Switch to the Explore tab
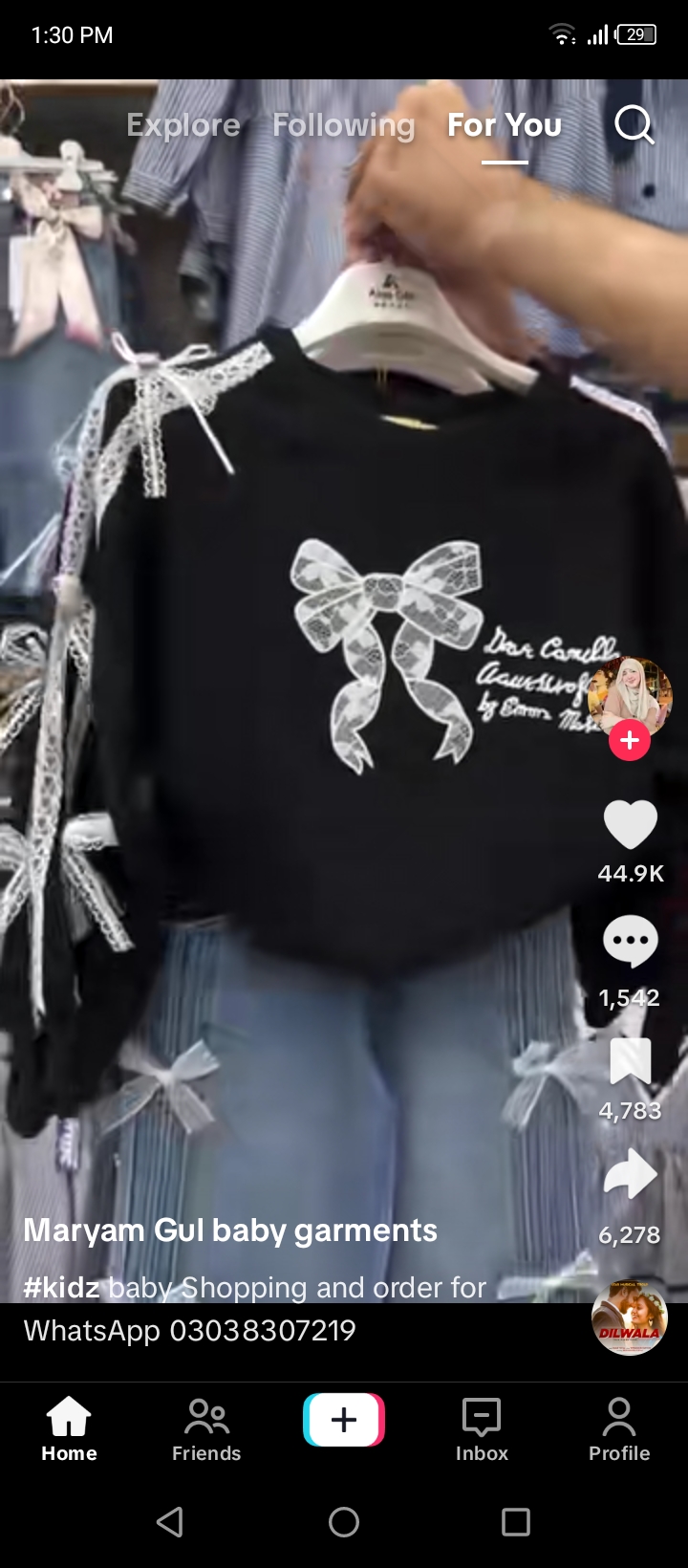The width and height of the screenshot is (688, 1568). pyautogui.click(x=183, y=125)
